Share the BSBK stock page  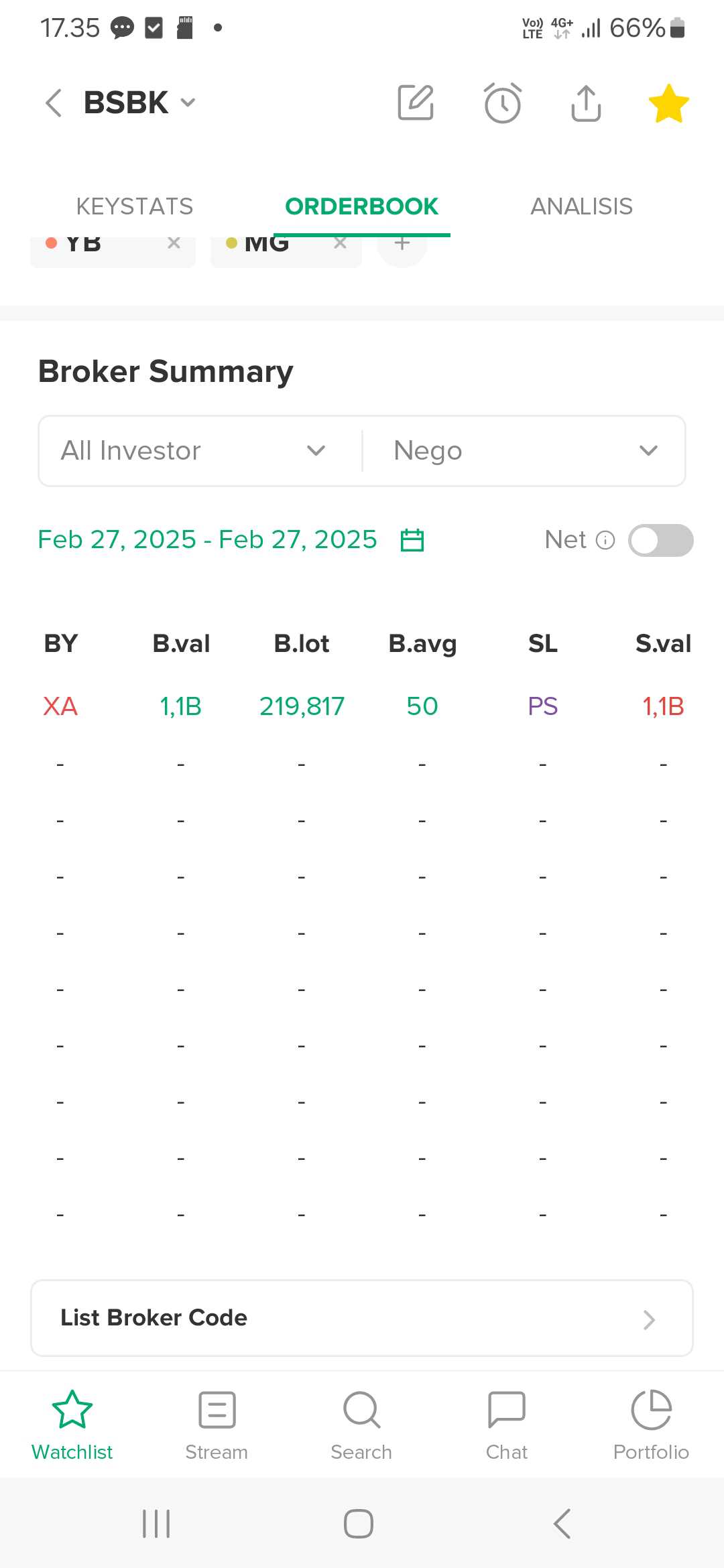click(x=585, y=103)
